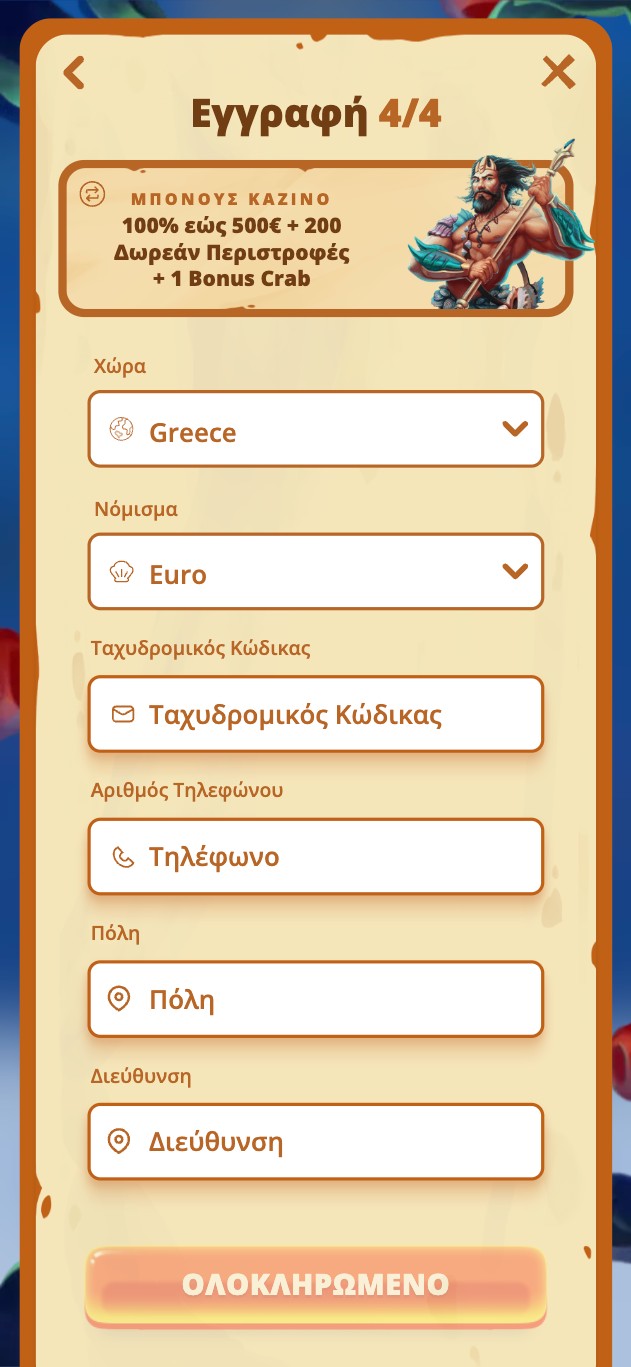Focus the Ταχυδρομικός Κώδικας field
The width and height of the screenshot is (631, 1367).
[316, 714]
